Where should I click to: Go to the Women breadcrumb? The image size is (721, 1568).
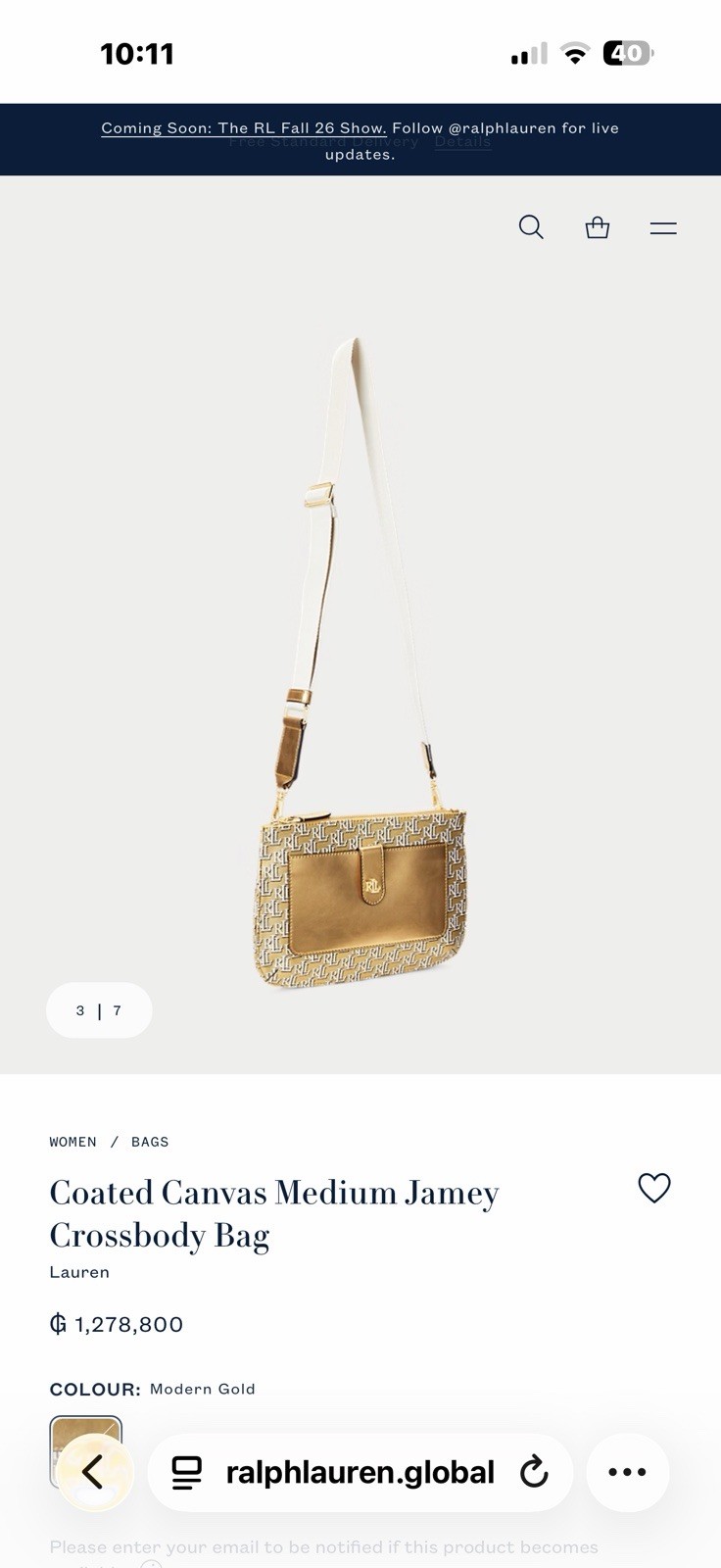click(x=73, y=1142)
